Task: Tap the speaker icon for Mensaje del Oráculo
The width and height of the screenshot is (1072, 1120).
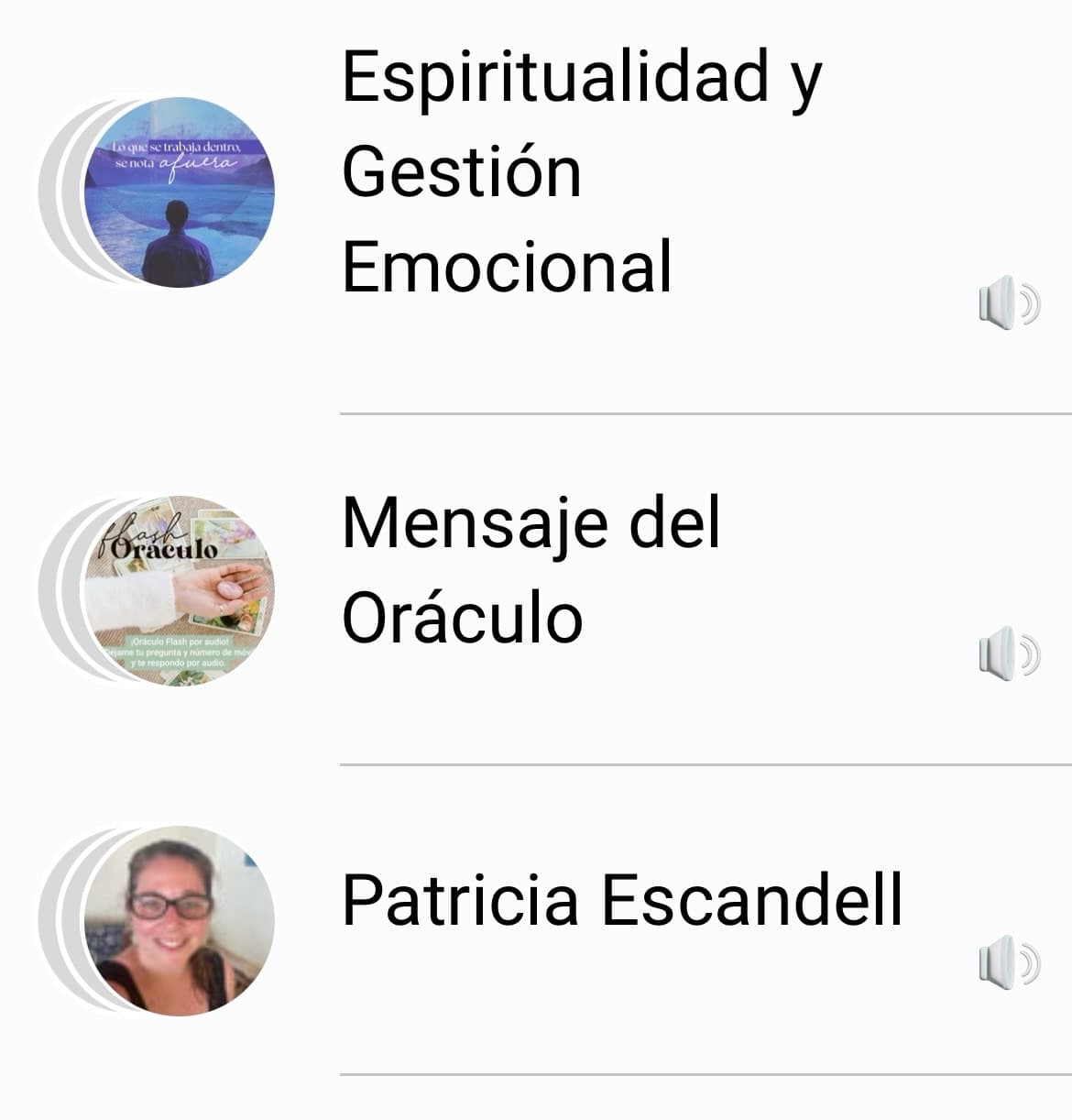Action: click(x=1008, y=654)
